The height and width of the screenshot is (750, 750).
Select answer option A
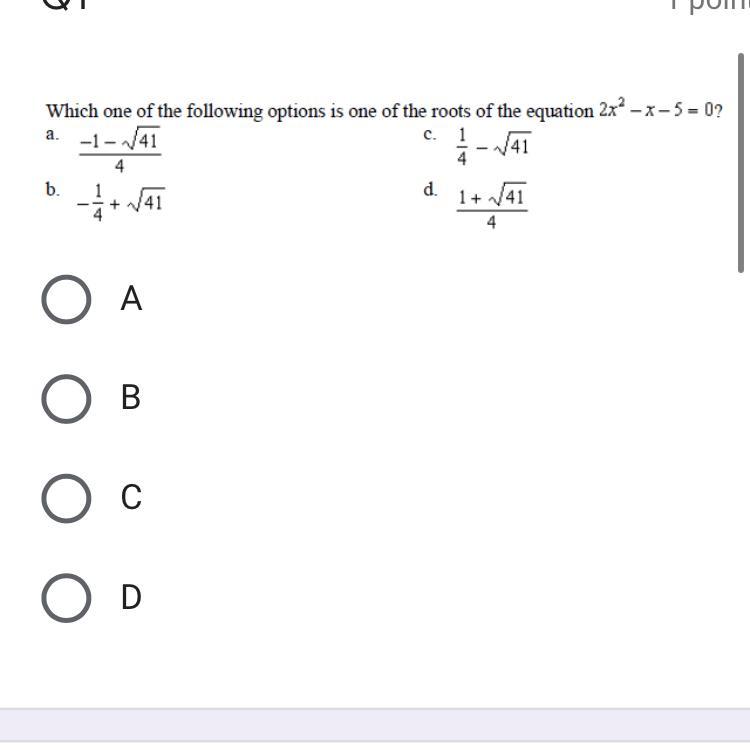point(67,299)
